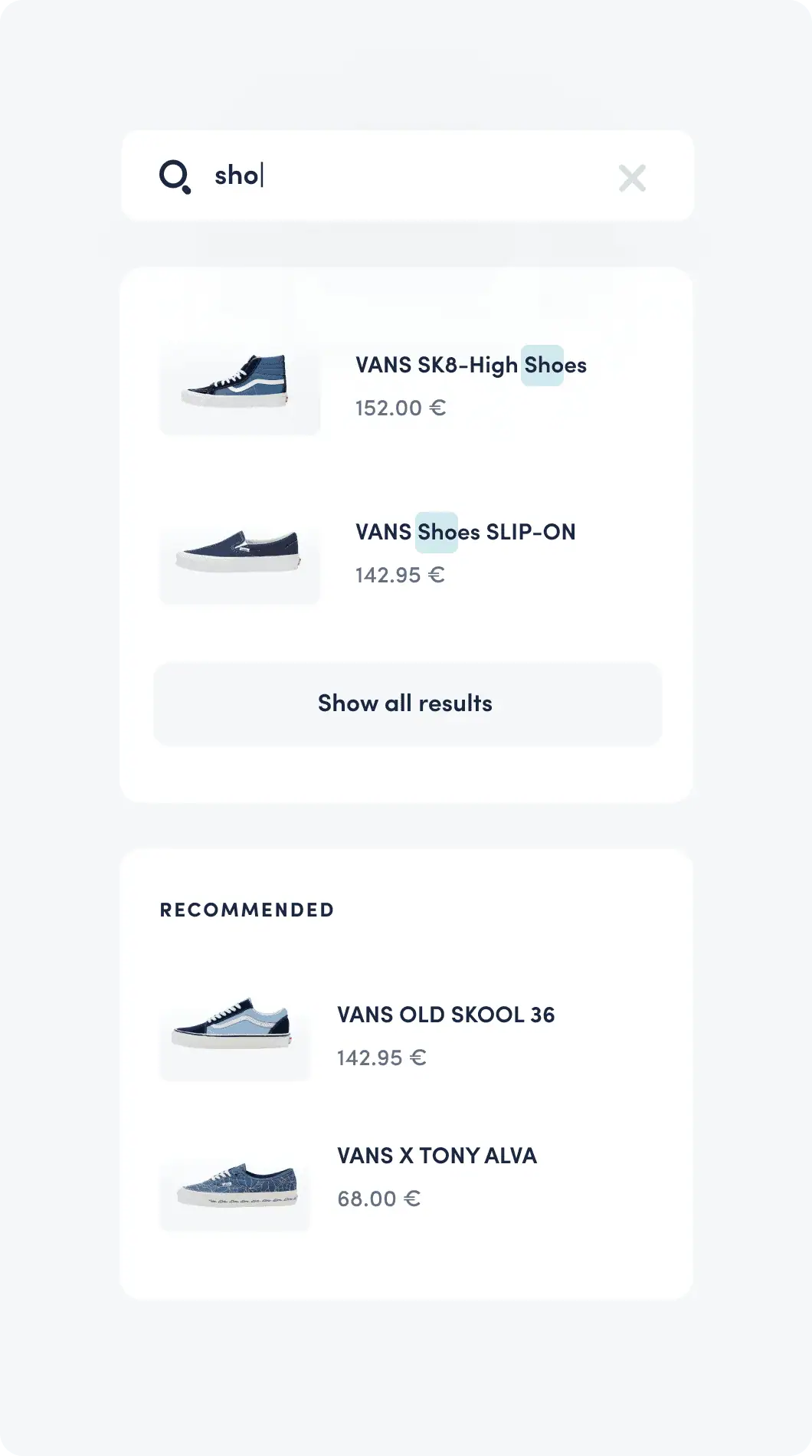Click Show all results

click(405, 703)
